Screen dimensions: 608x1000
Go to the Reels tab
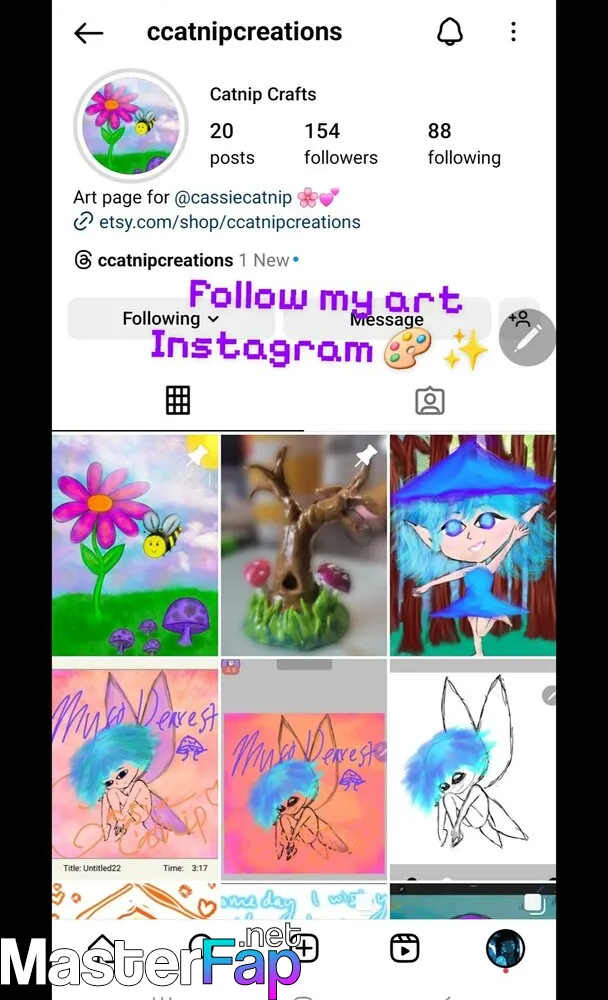pyautogui.click(x=404, y=948)
